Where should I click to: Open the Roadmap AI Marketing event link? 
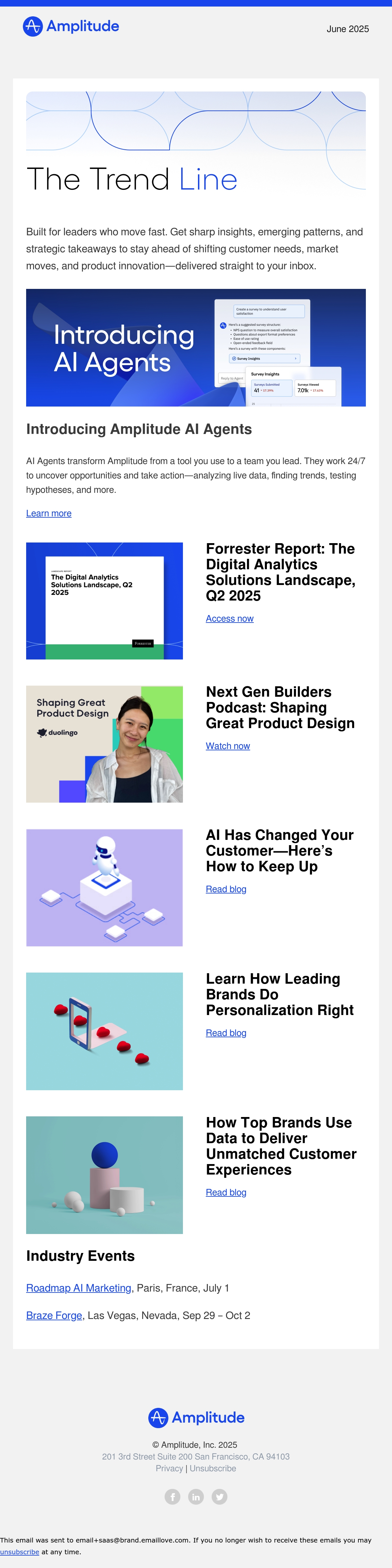point(78,1288)
